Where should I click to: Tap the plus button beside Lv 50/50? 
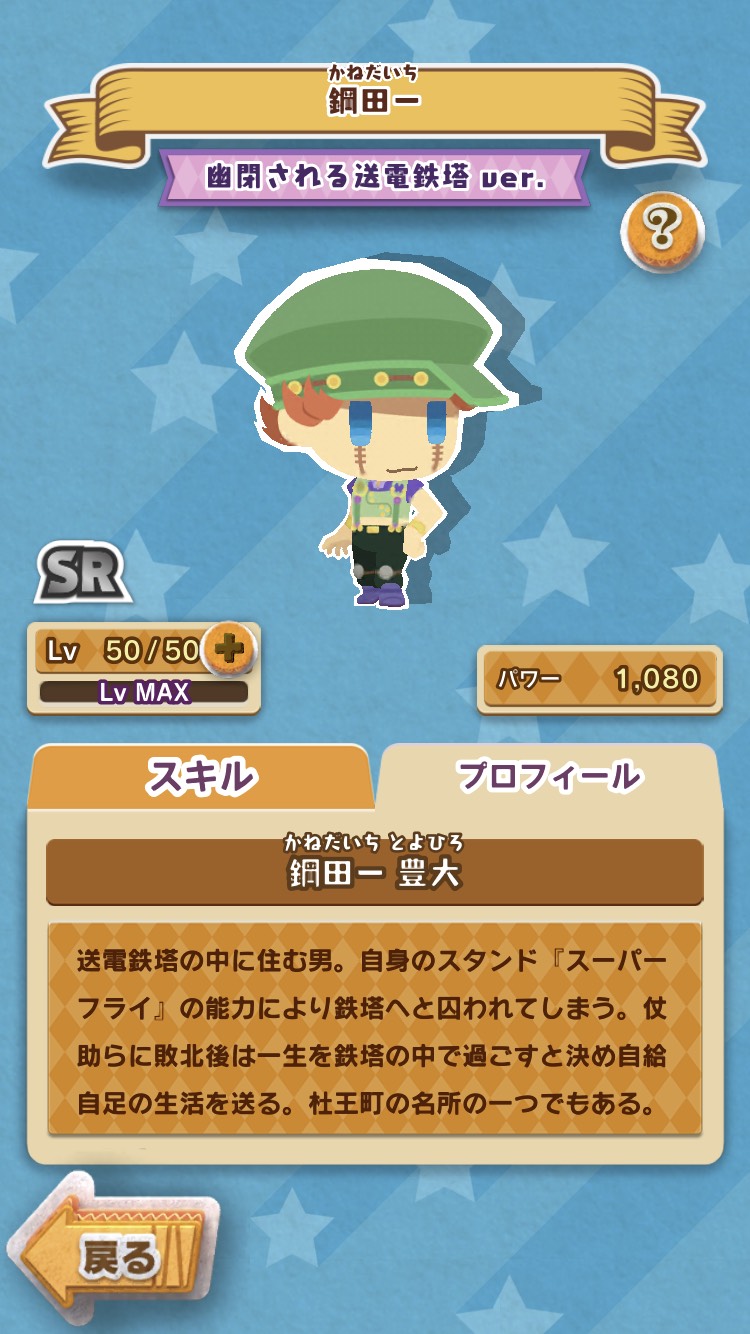229,650
